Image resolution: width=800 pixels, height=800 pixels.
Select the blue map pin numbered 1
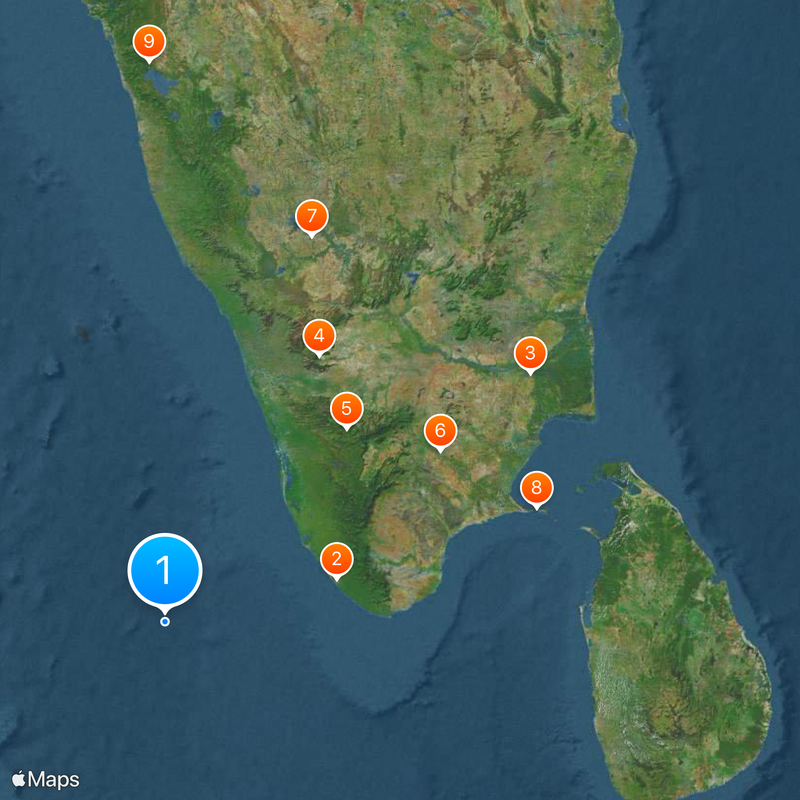tap(165, 571)
